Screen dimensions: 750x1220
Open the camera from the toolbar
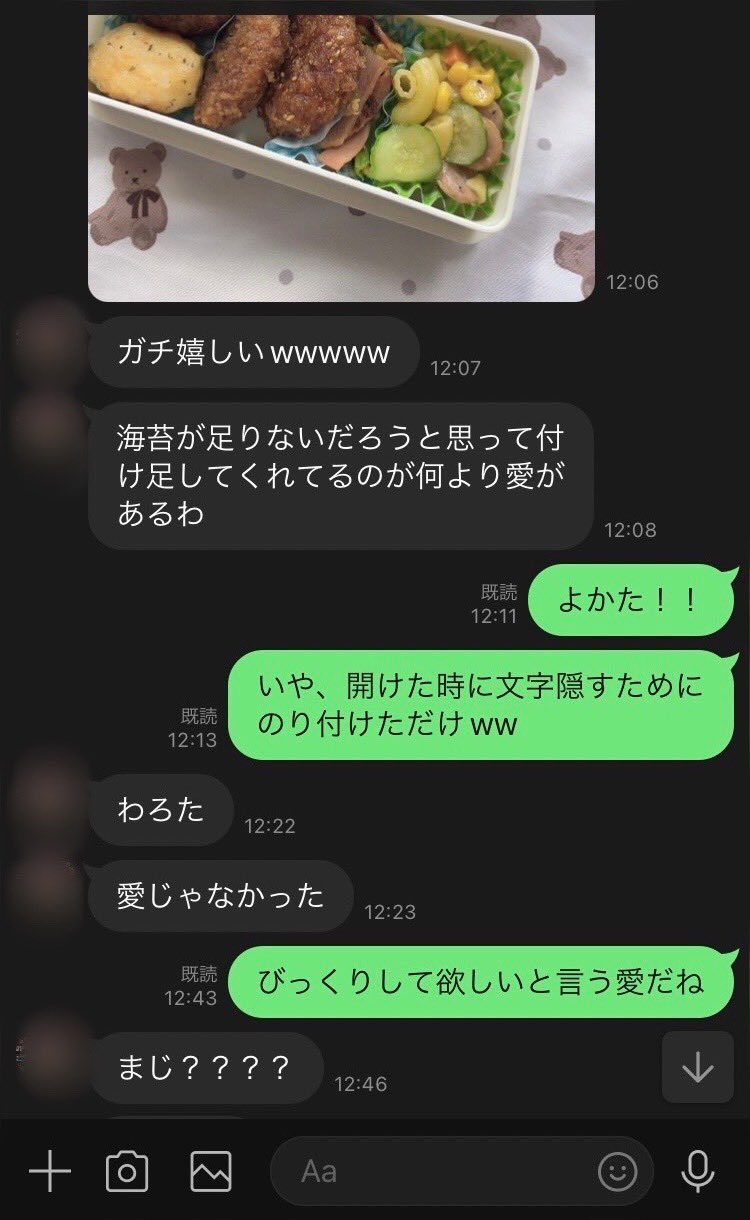[125, 1169]
